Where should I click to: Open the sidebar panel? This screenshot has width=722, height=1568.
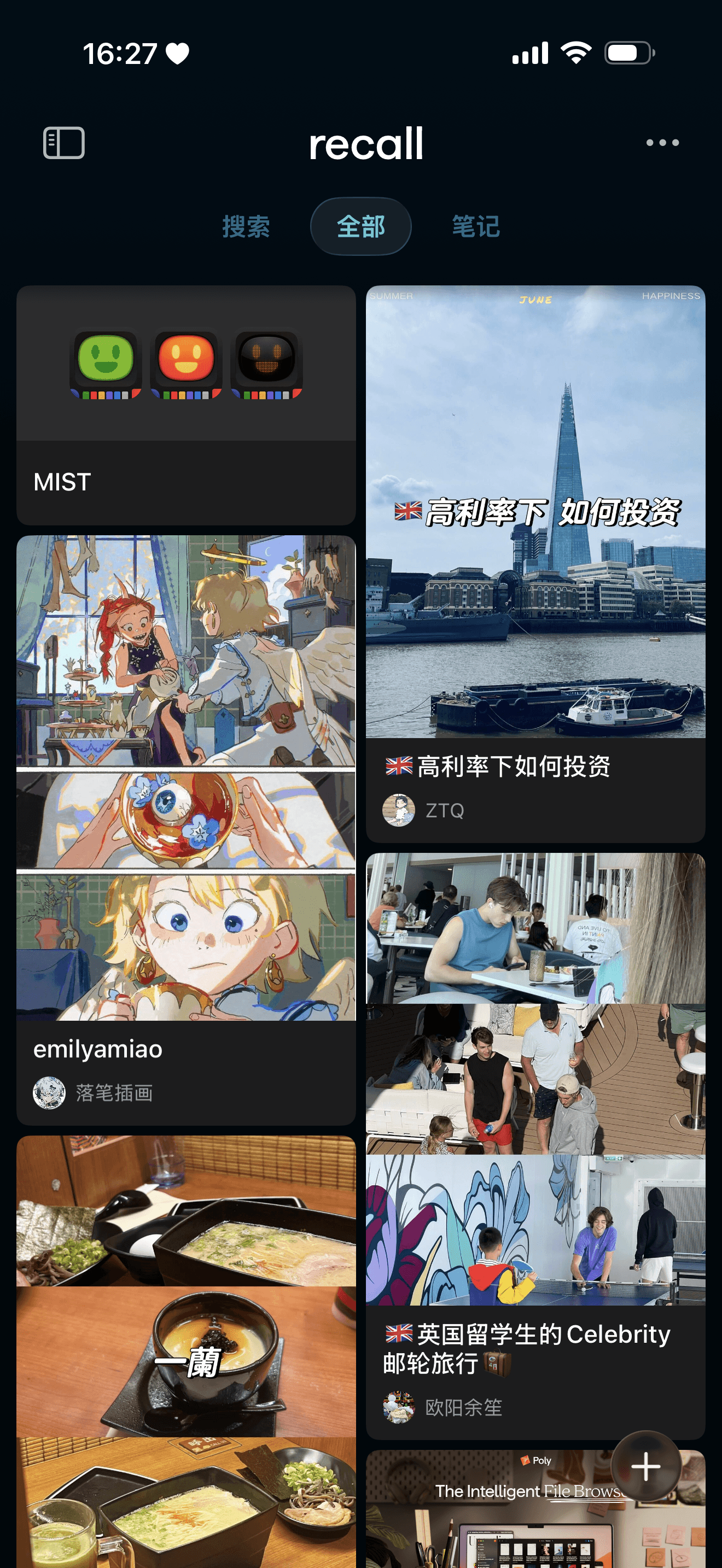tap(64, 143)
